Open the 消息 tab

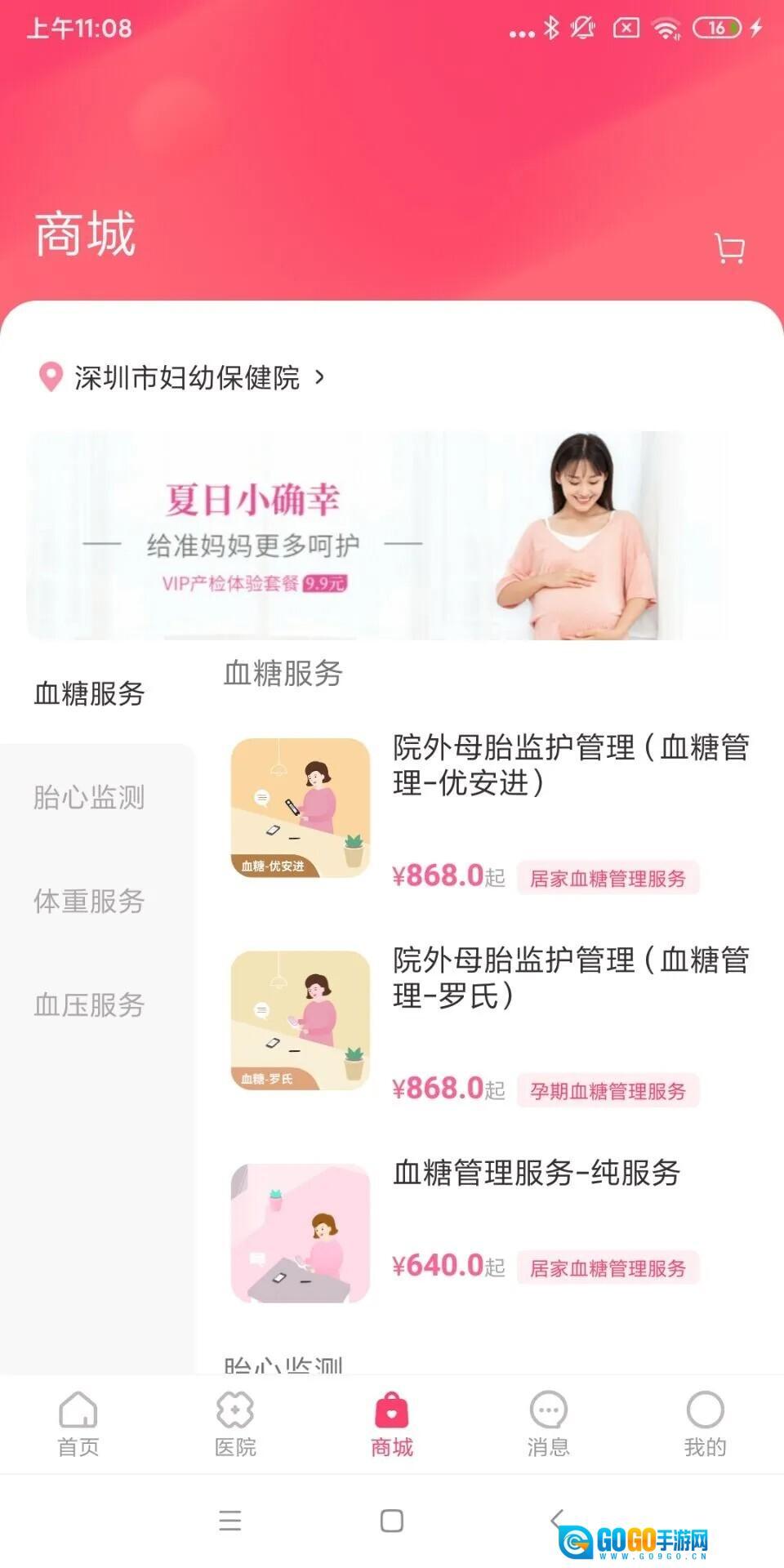(x=549, y=1424)
